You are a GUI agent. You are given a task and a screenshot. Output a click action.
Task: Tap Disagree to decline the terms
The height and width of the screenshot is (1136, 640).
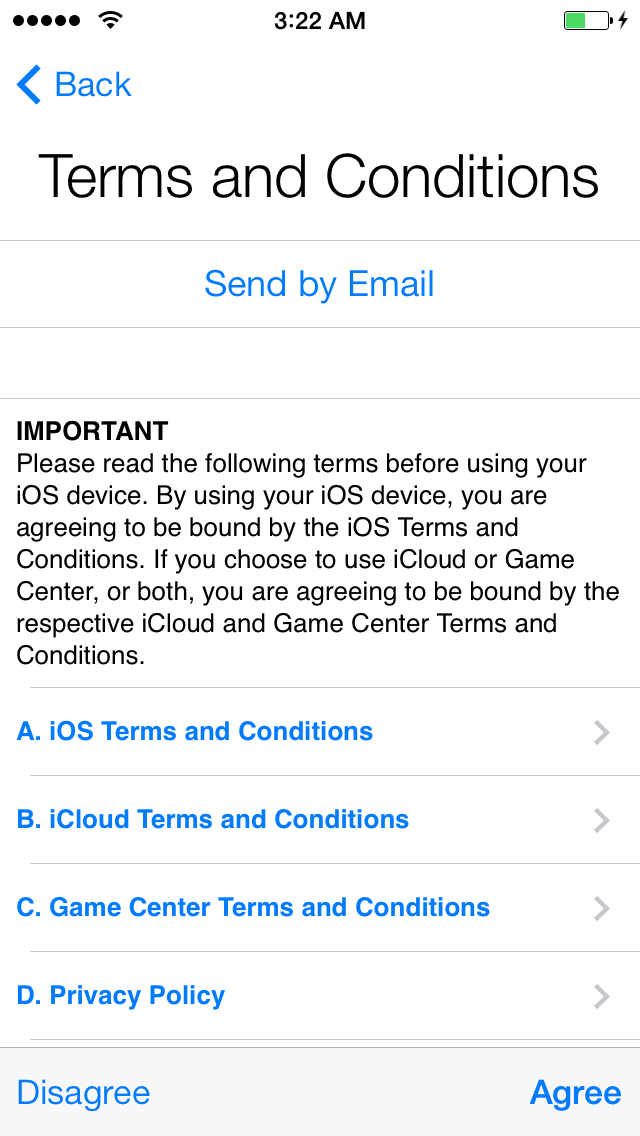tap(84, 1093)
